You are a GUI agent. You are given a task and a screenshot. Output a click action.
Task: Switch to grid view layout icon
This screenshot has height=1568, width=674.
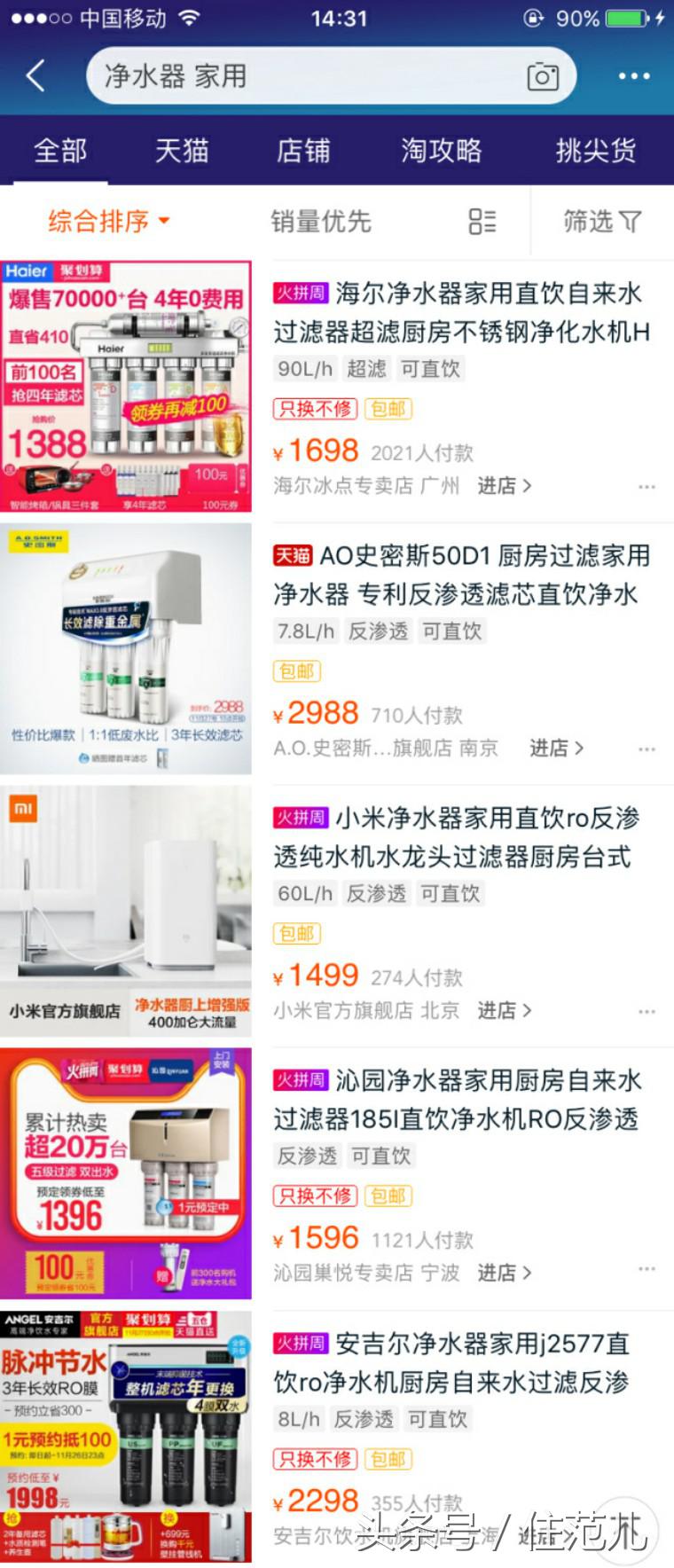482,223
